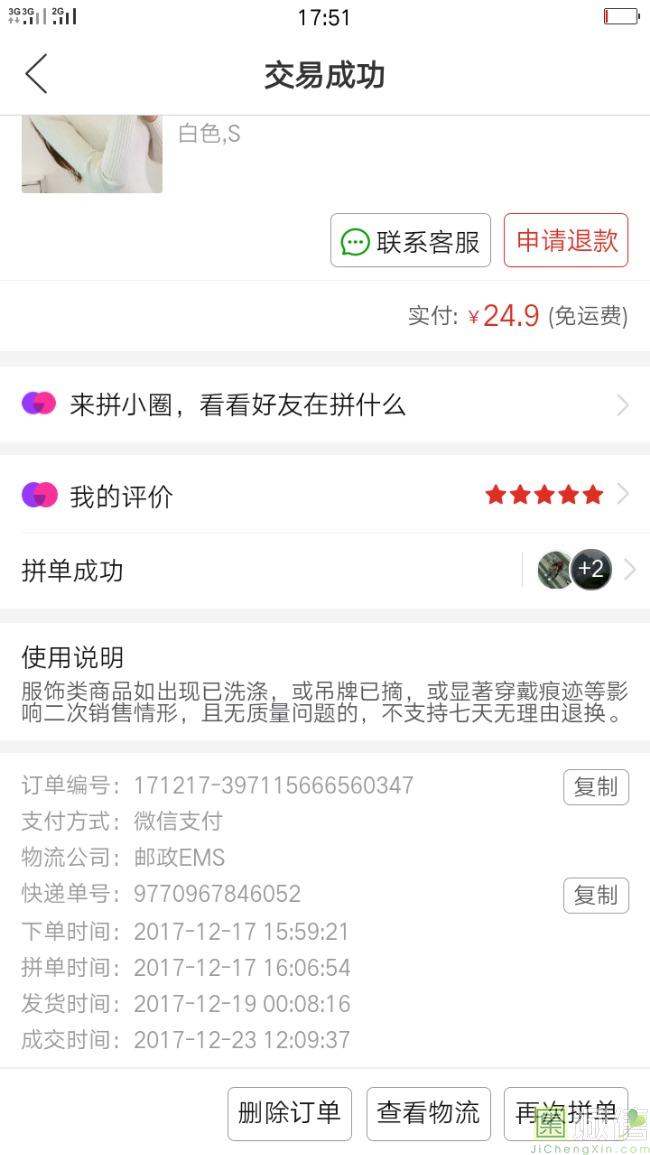Screen dimensions: 650x1155
Task: Copy the tracking number 快递单号
Action: coord(595,895)
